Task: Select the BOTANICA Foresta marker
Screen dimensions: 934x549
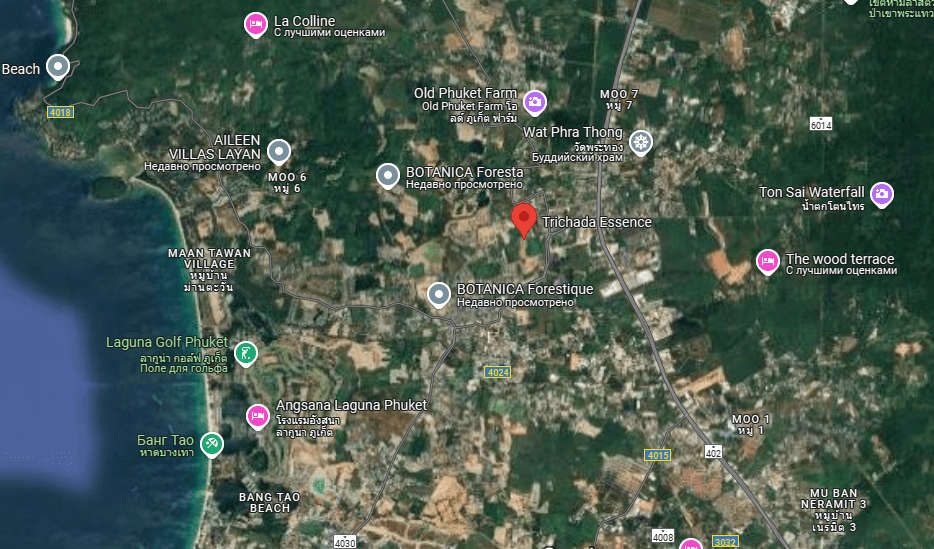Action: [x=388, y=177]
